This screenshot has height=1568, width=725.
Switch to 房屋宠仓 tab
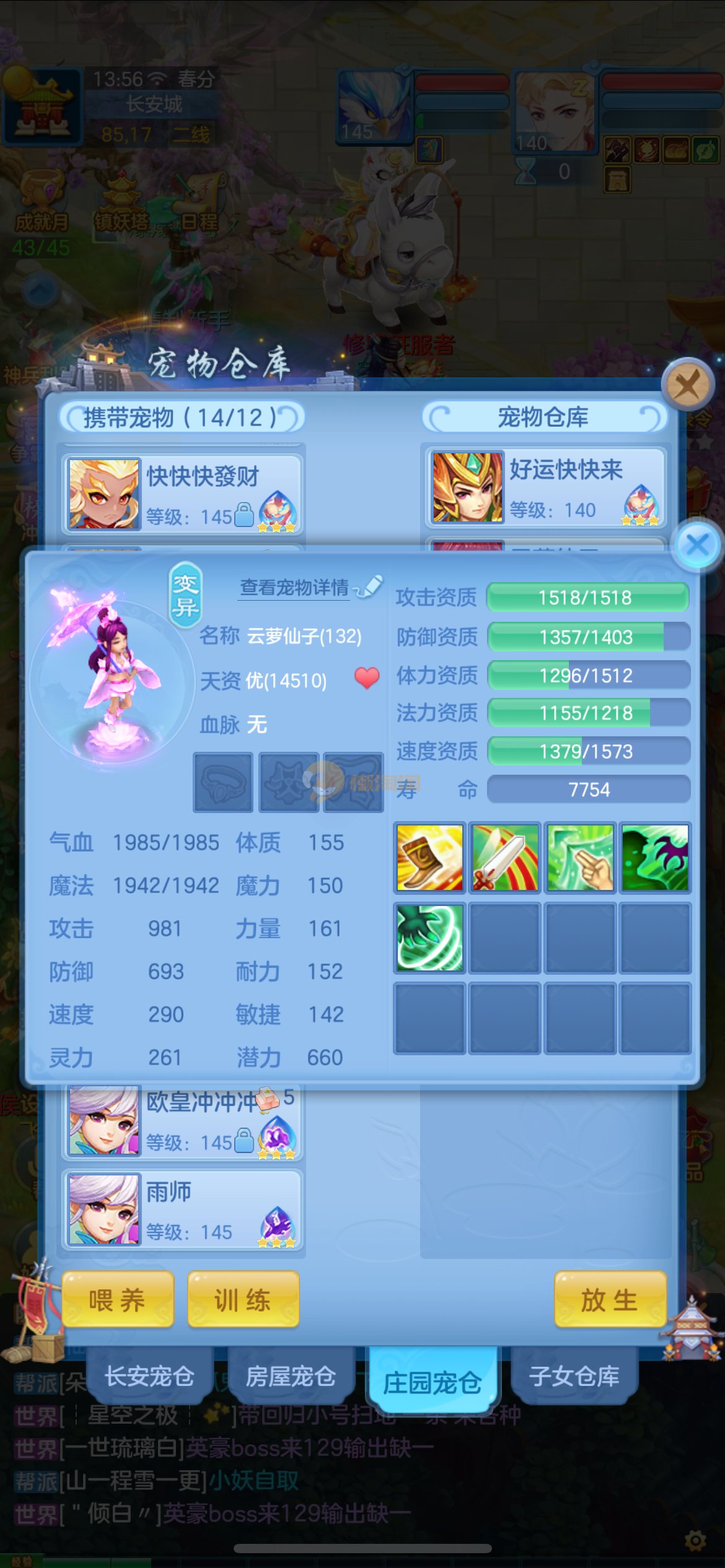(x=291, y=1376)
